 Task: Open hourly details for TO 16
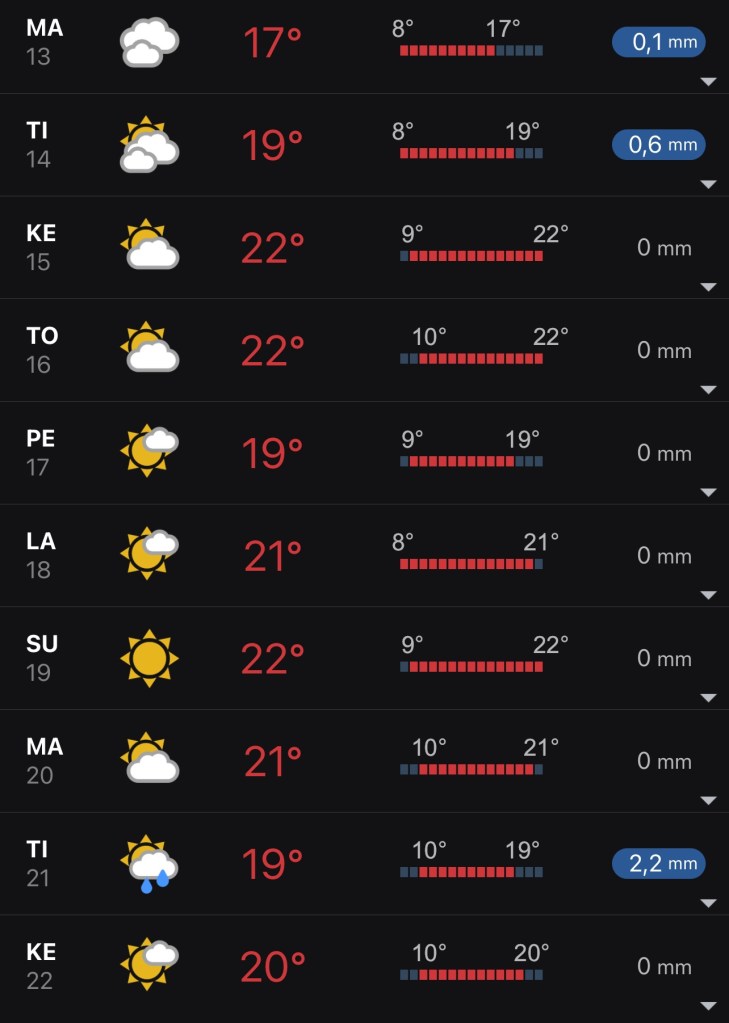pyautogui.click(x=709, y=390)
